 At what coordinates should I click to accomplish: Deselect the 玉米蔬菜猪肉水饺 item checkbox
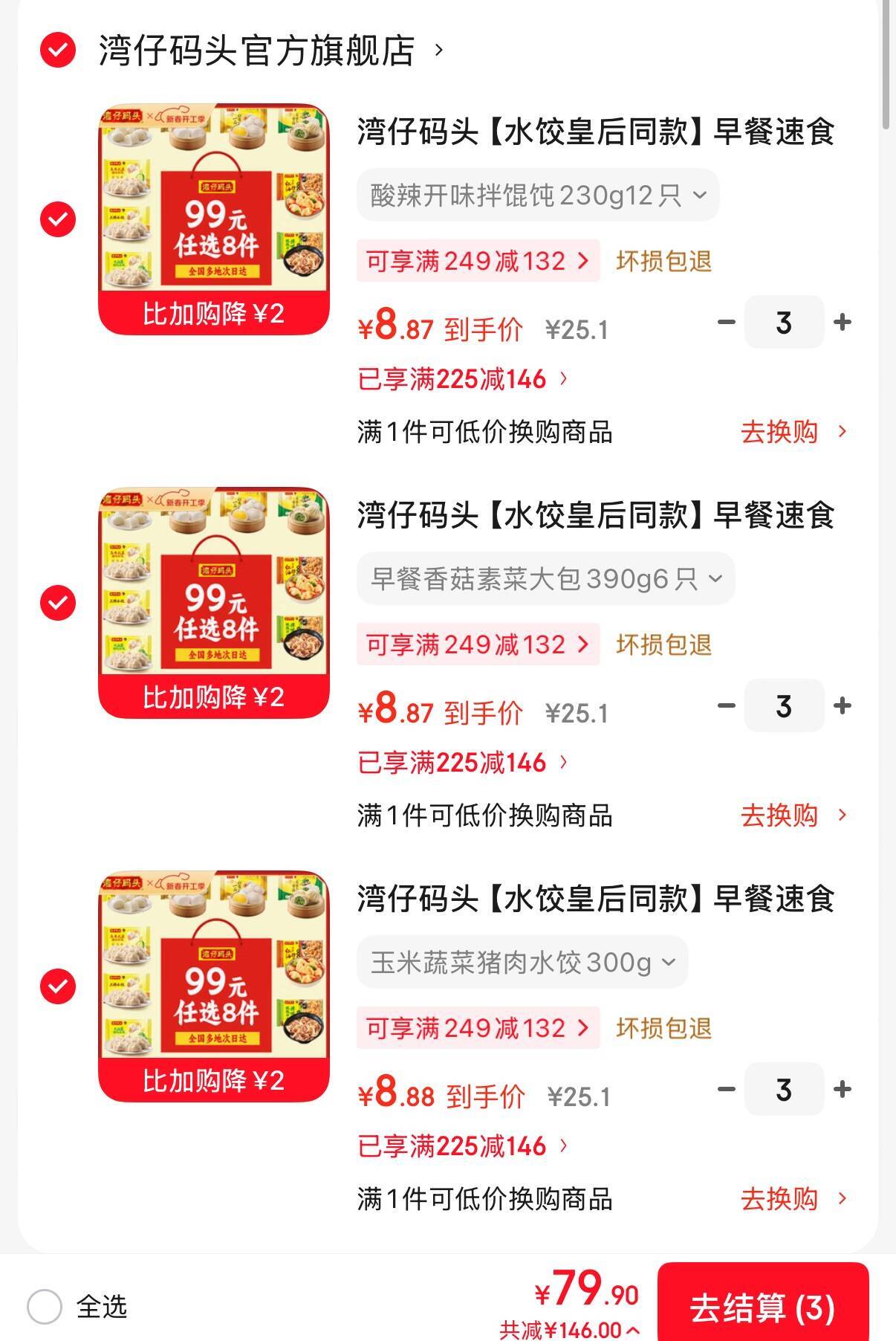(x=58, y=986)
